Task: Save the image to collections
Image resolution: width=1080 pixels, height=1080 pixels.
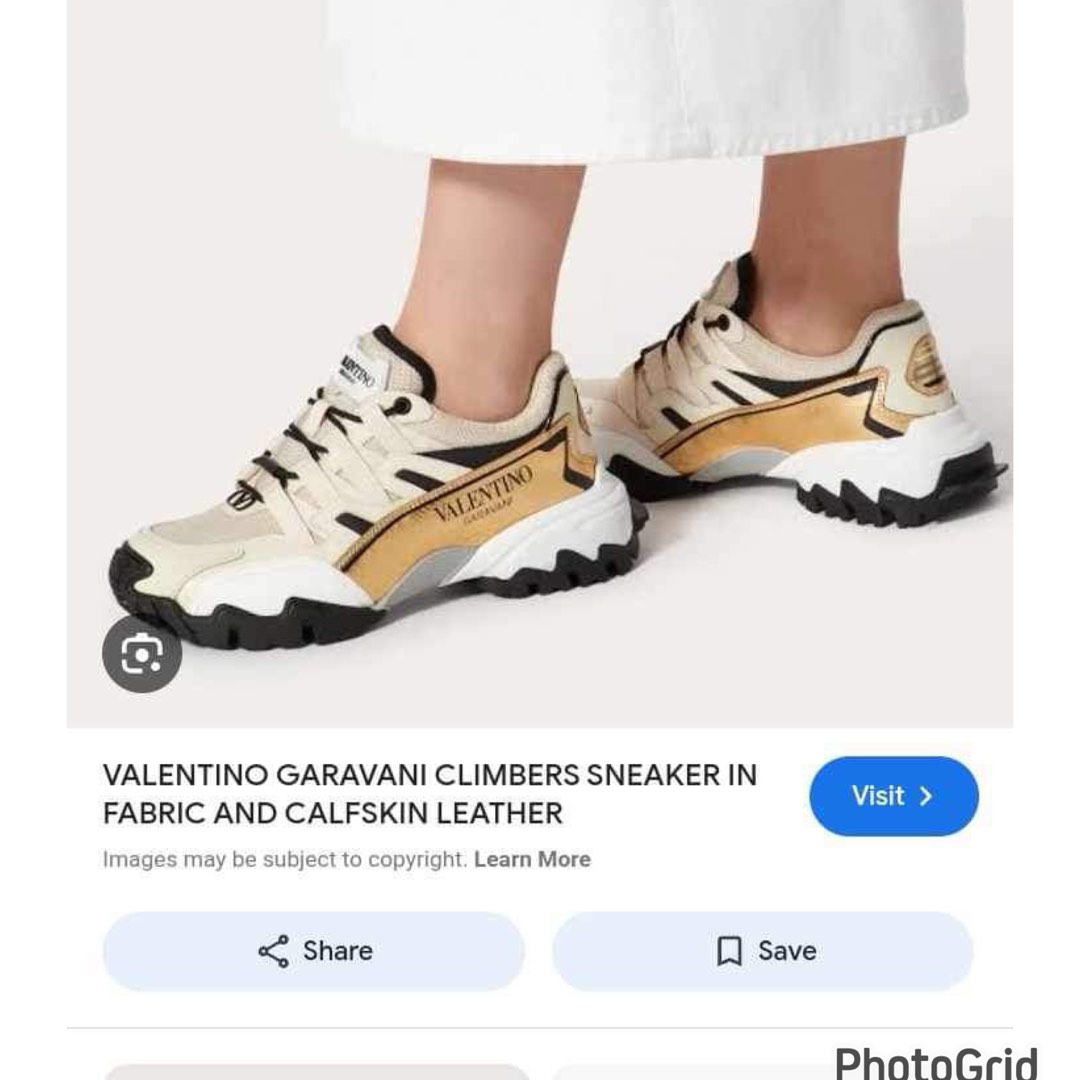Action: (763, 951)
